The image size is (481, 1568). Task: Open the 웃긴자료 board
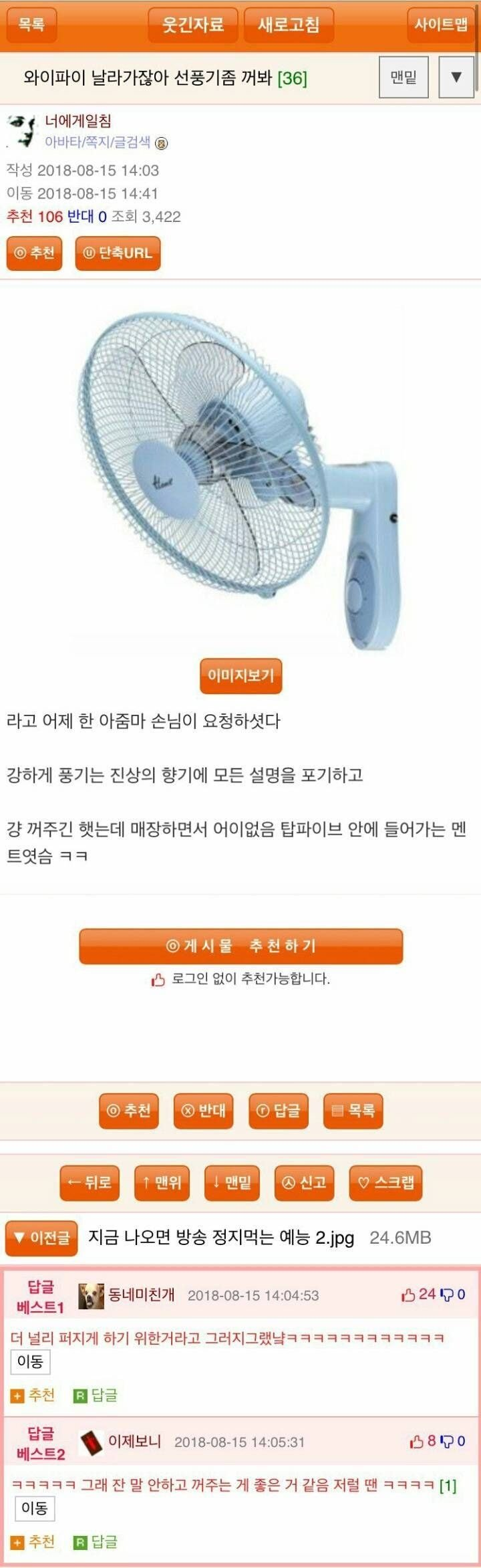[193, 25]
